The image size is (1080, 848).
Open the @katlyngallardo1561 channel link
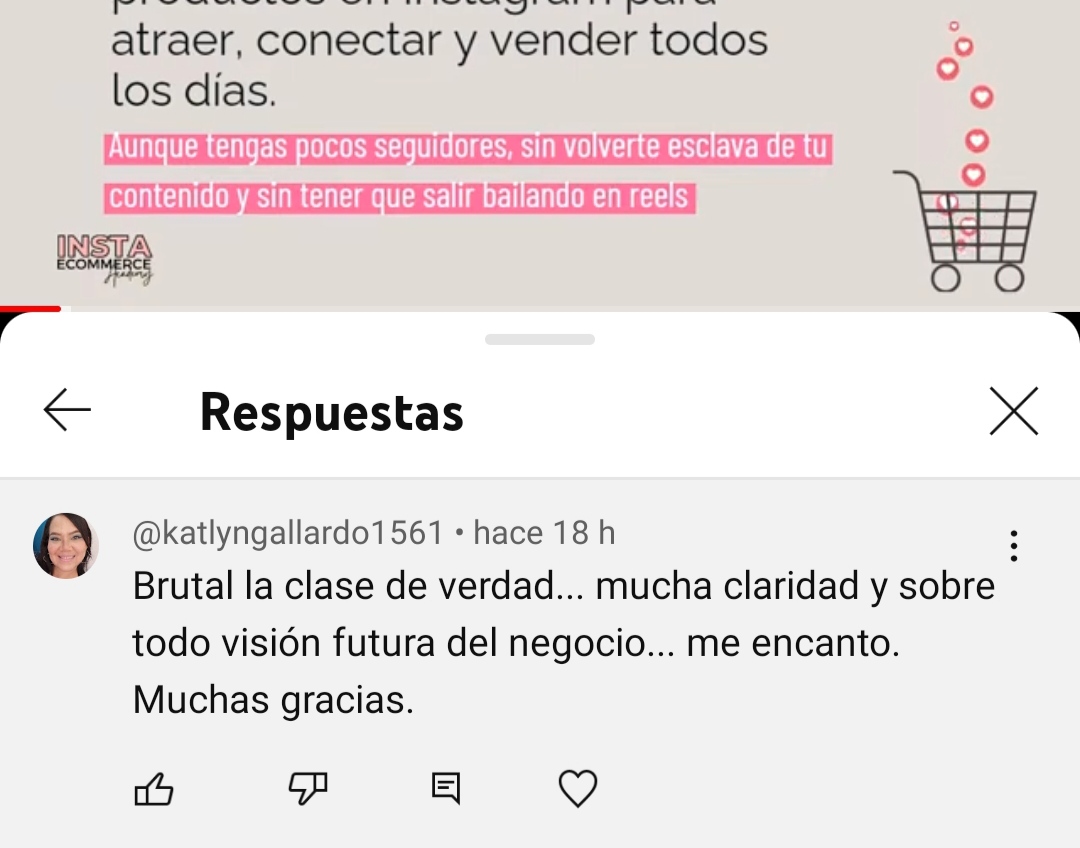pyautogui.click(x=288, y=533)
